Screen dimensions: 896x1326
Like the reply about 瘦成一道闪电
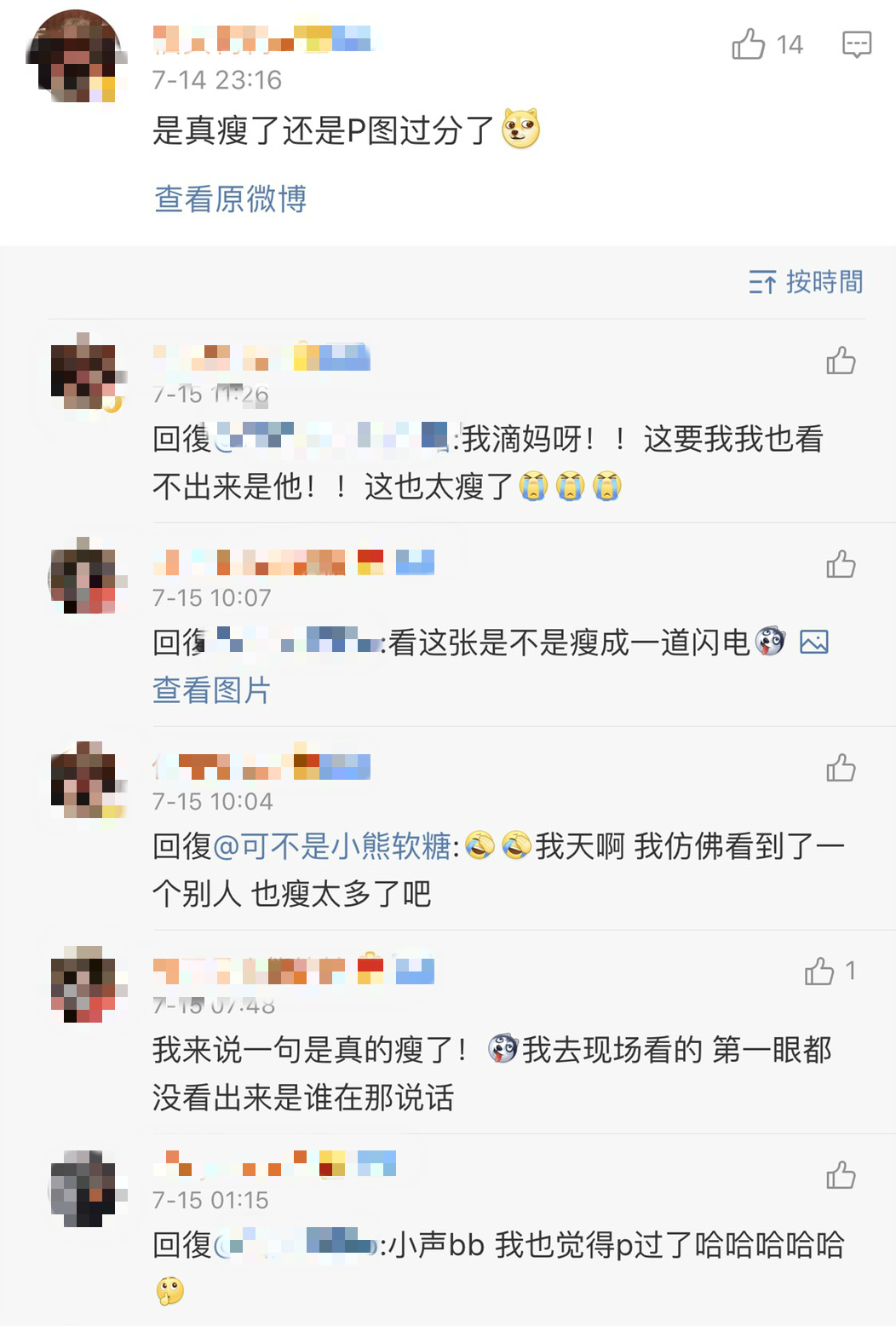(841, 565)
